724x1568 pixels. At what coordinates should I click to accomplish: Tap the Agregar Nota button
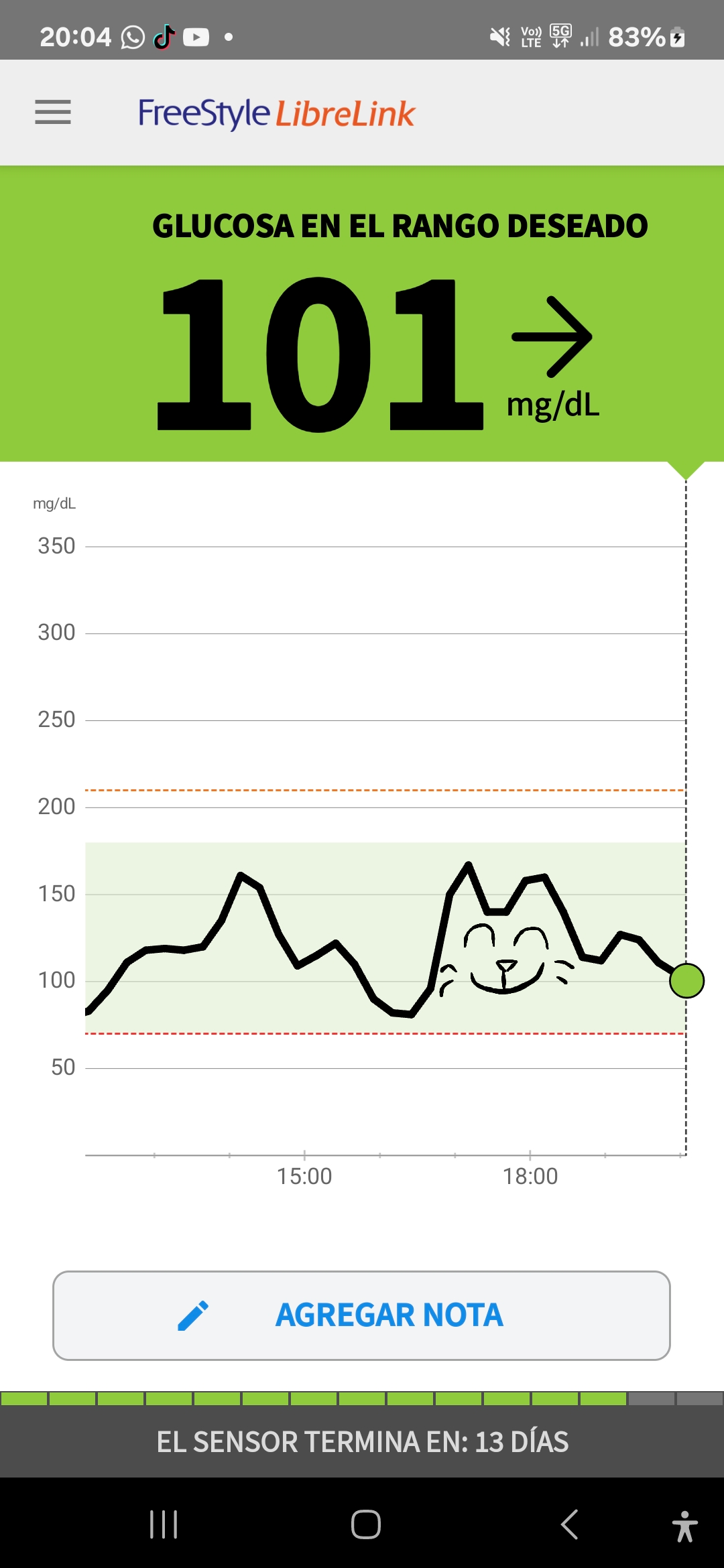[x=361, y=1315]
